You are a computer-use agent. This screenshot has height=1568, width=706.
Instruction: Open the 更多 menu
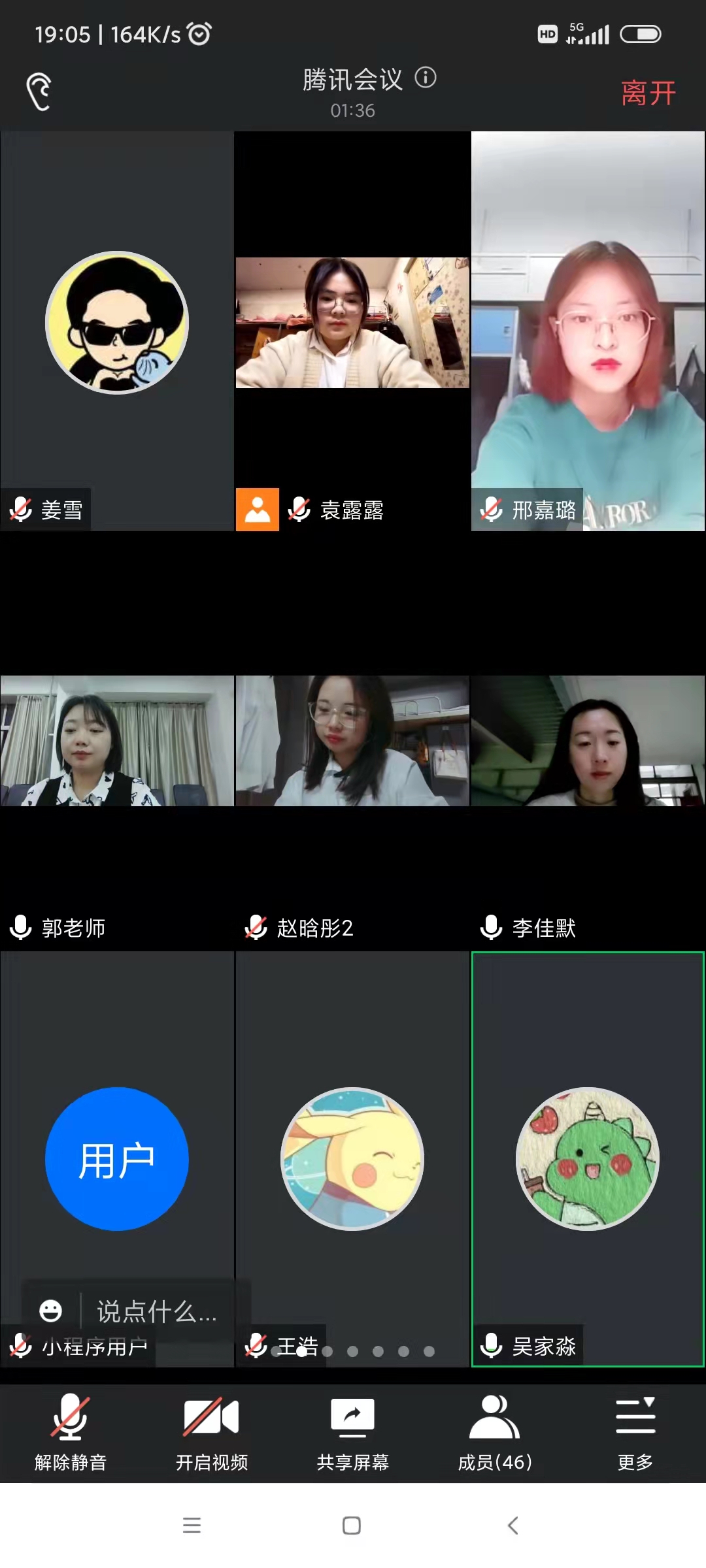click(x=635, y=1432)
